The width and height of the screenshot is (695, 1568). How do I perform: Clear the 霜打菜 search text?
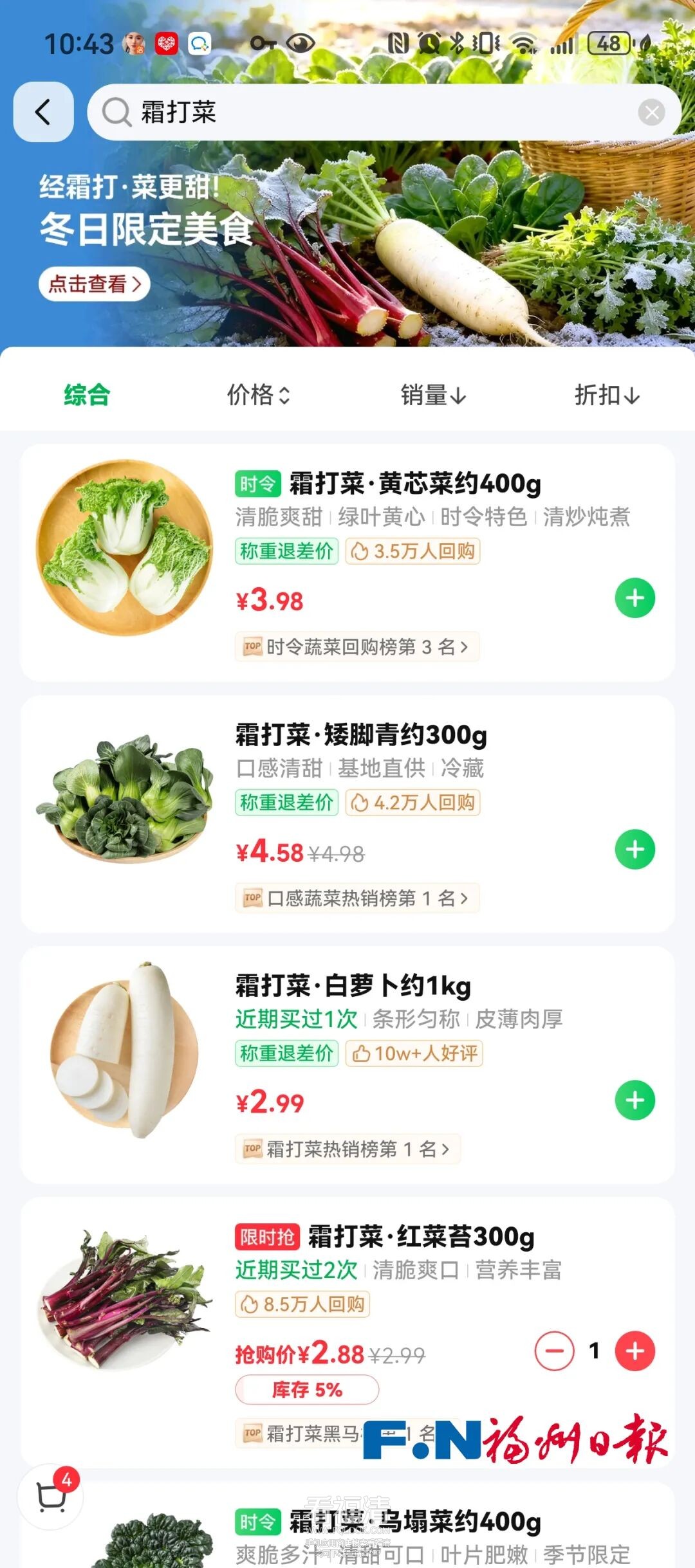pos(651,113)
